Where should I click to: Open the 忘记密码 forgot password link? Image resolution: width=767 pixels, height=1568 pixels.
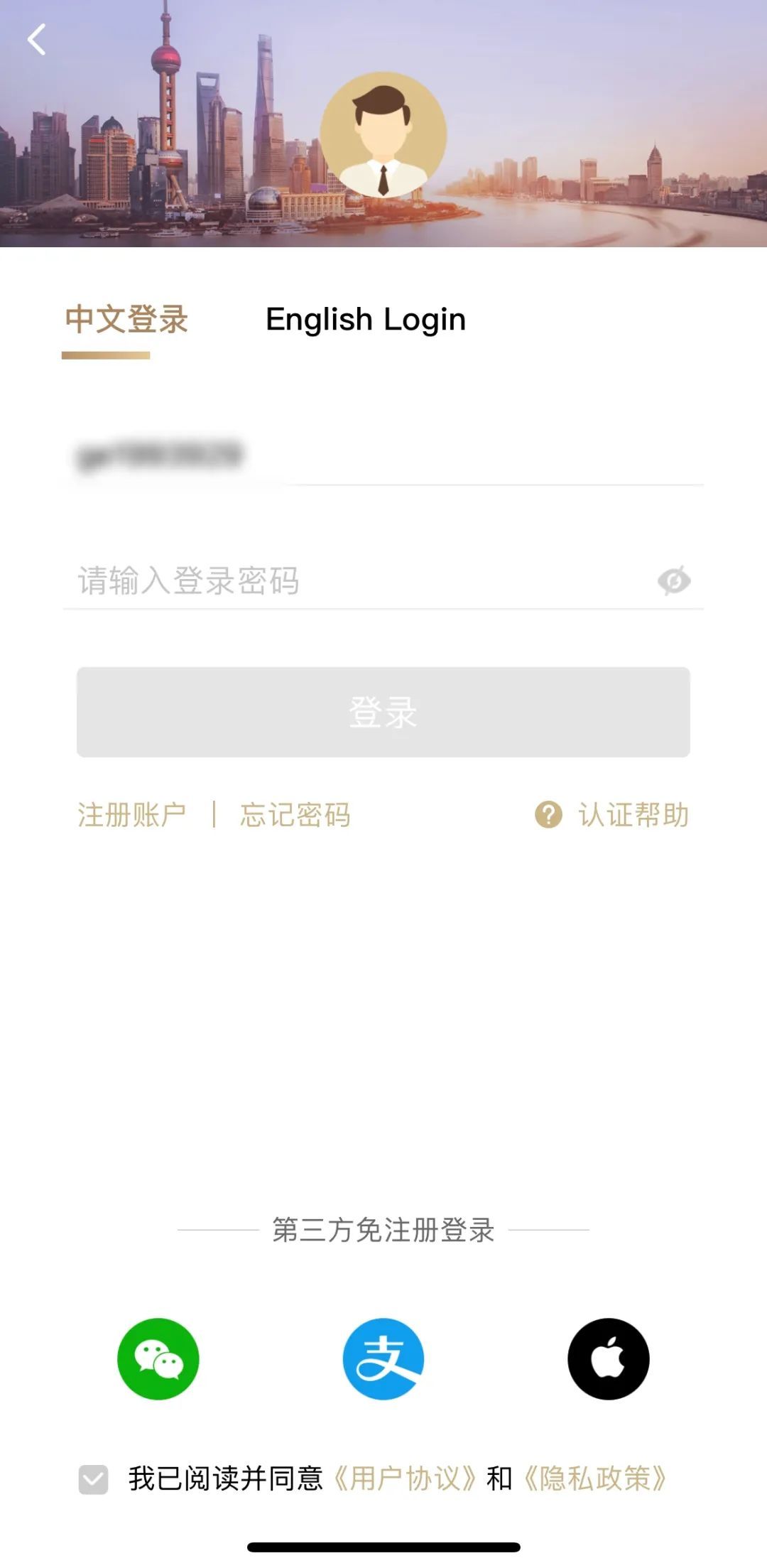pos(295,815)
